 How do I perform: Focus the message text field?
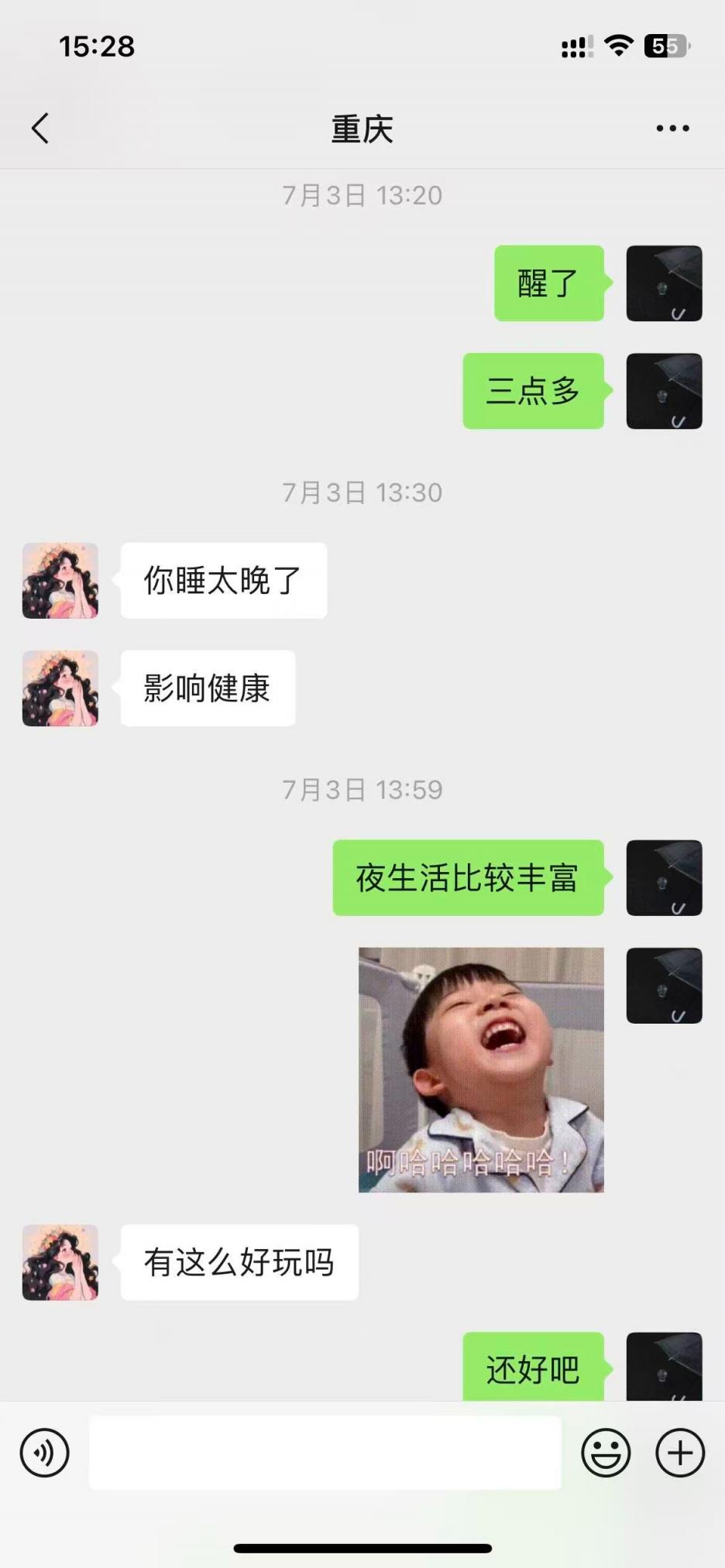click(x=325, y=1453)
